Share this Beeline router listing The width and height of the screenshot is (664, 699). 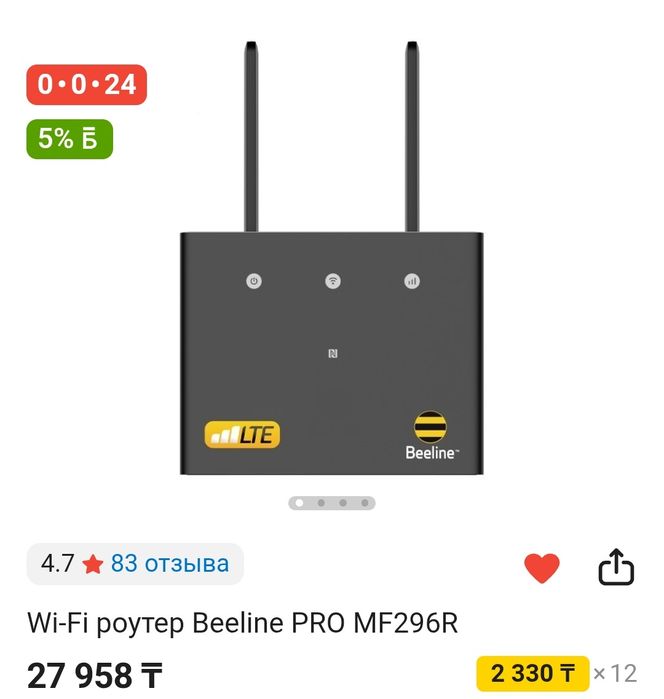pyautogui.click(x=616, y=567)
